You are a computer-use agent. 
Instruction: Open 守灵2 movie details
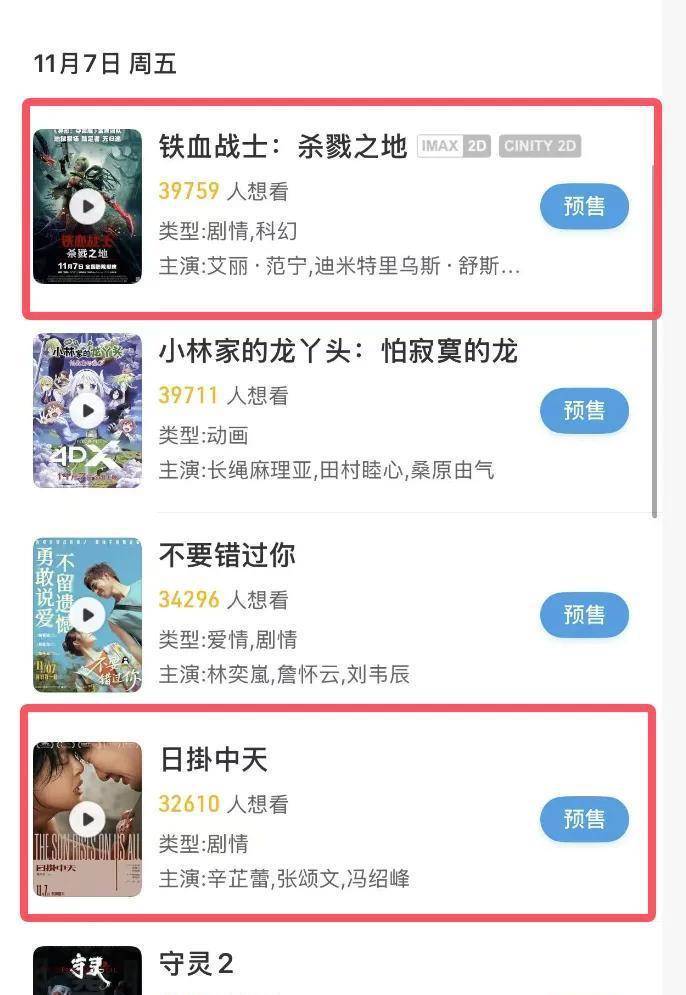(196, 964)
